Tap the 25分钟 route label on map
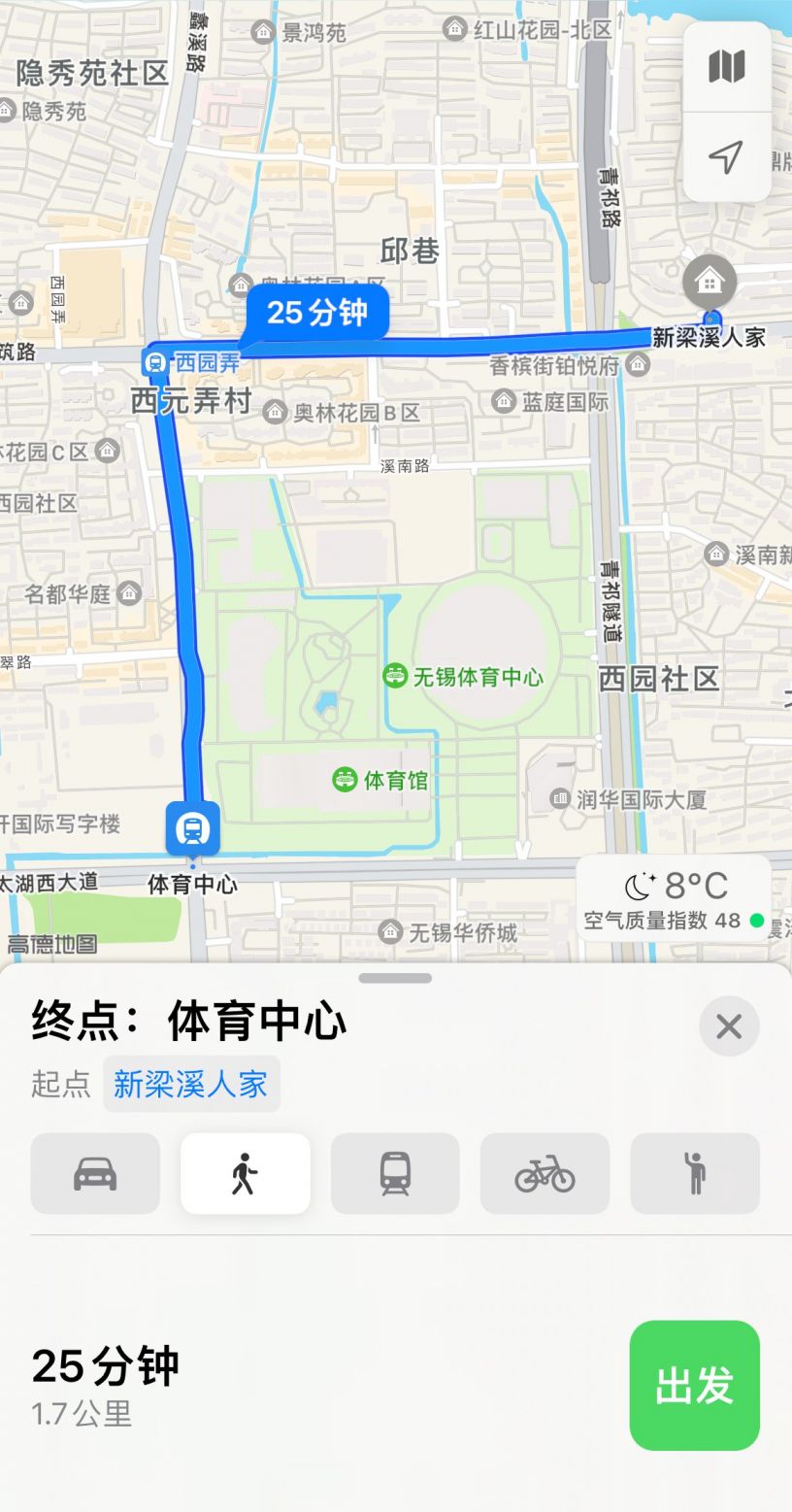The height and width of the screenshot is (1512, 792). tap(317, 313)
